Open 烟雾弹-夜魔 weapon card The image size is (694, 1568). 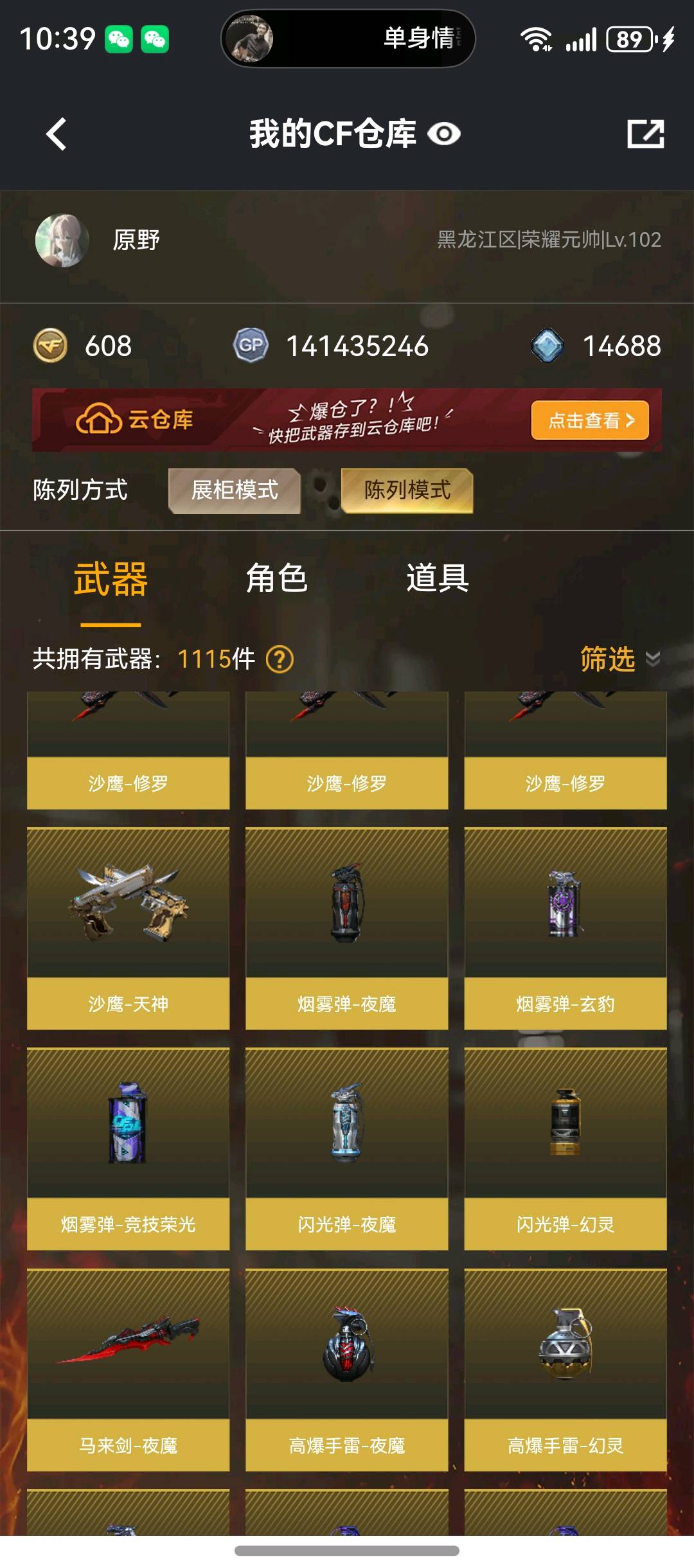(x=346, y=928)
